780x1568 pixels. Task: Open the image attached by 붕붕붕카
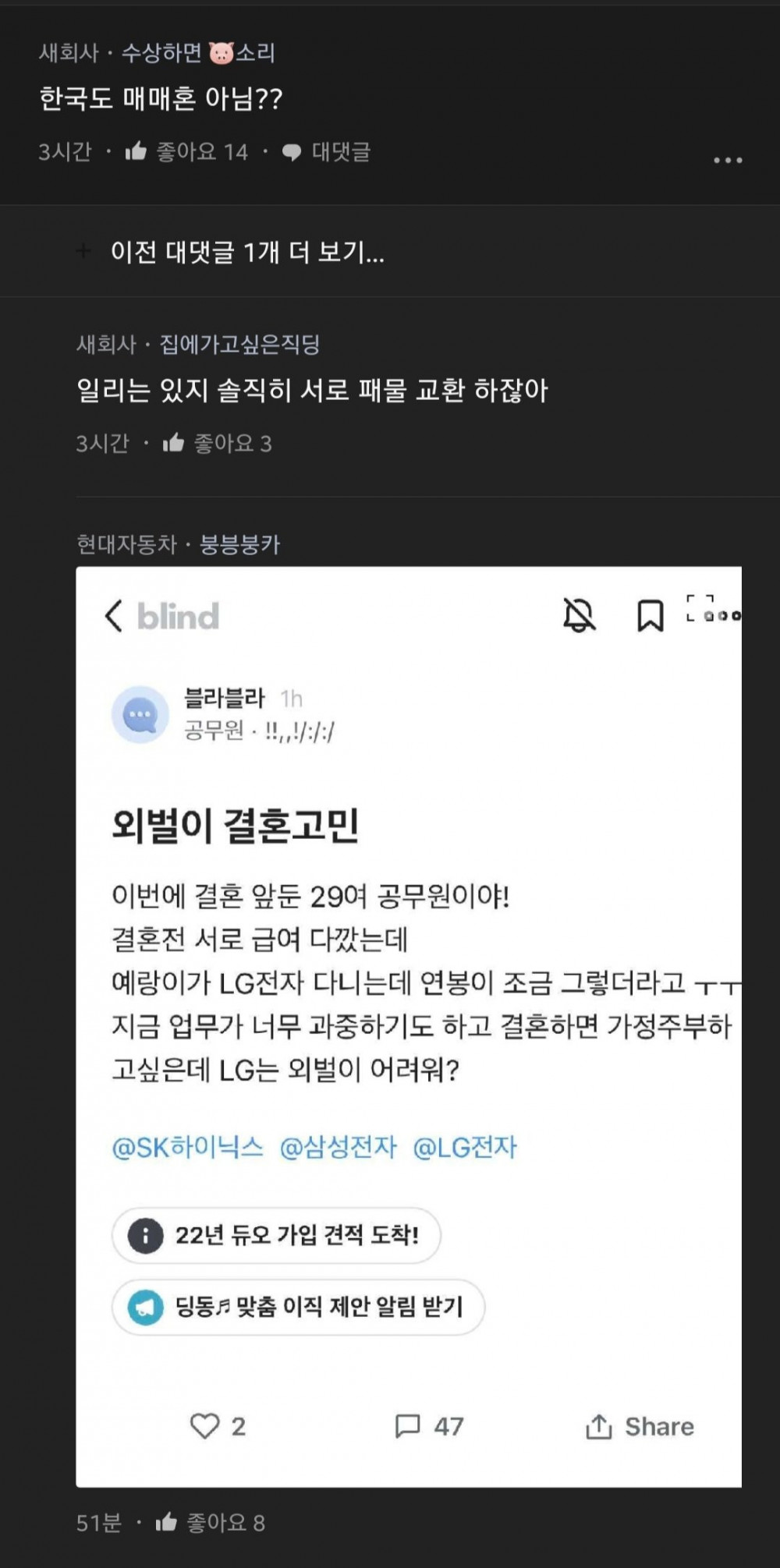point(408,1026)
